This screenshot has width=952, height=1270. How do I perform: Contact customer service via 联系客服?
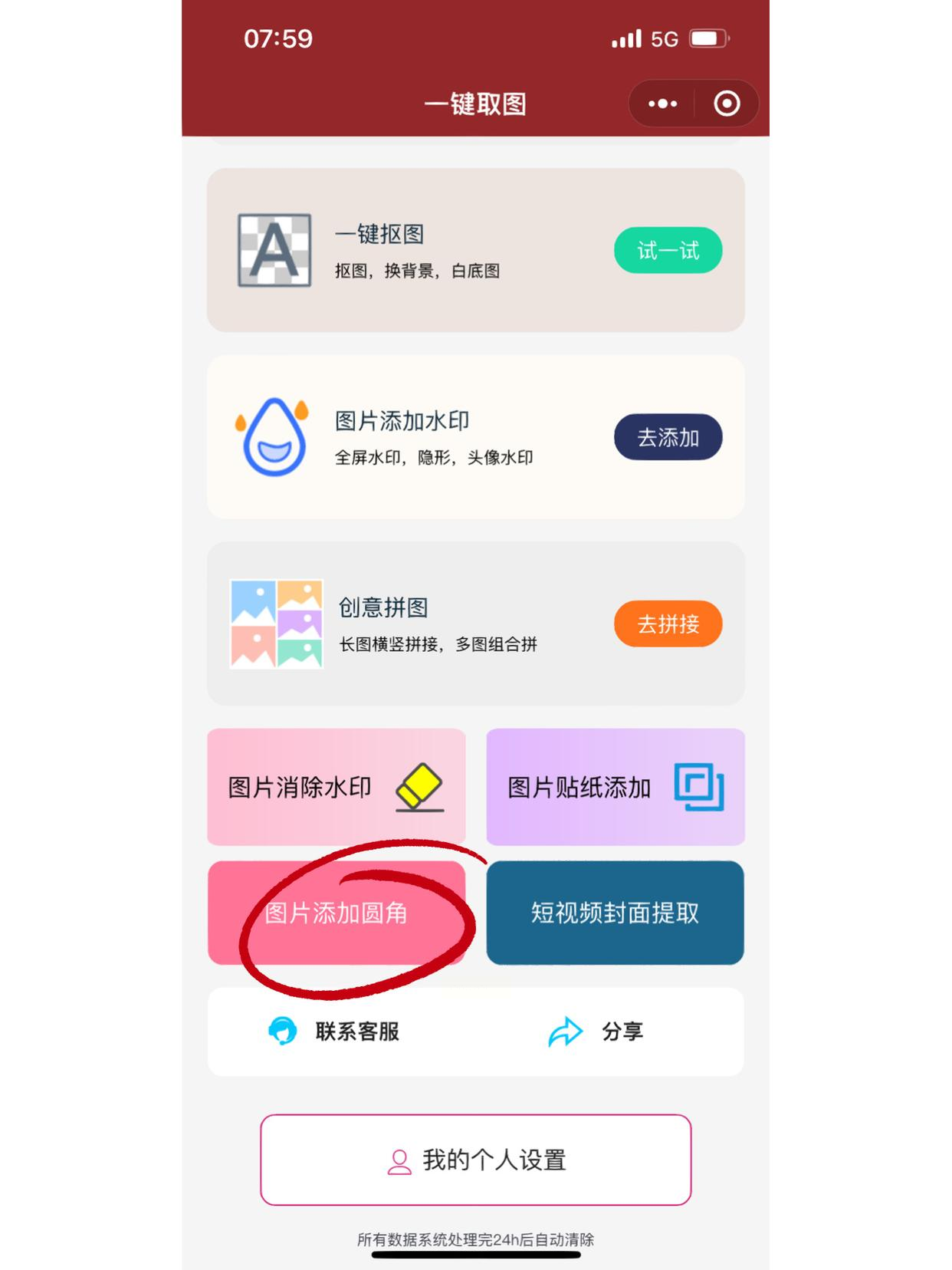pos(335,1031)
